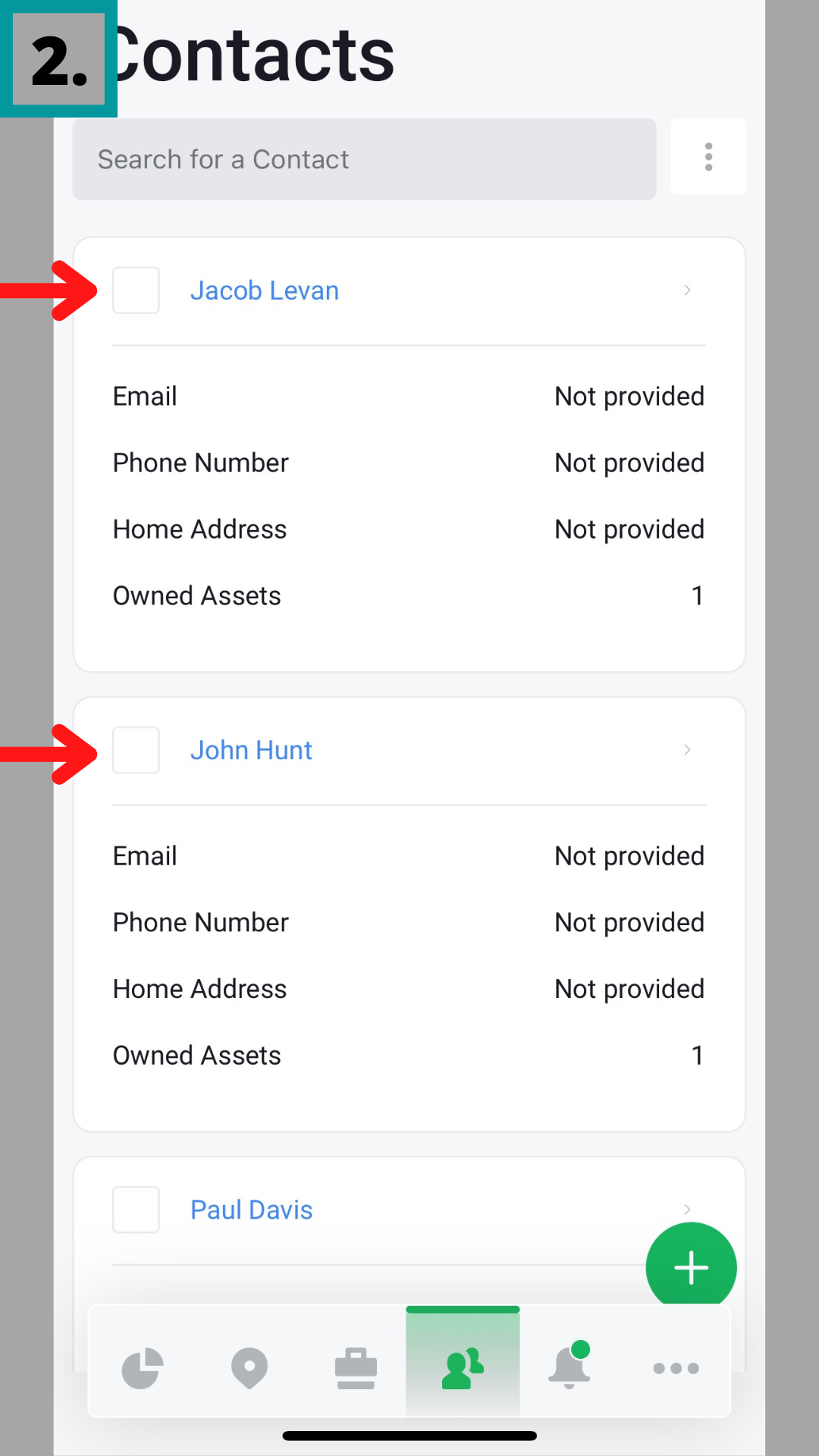Open the three-dot overflow menu

point(708,157)
